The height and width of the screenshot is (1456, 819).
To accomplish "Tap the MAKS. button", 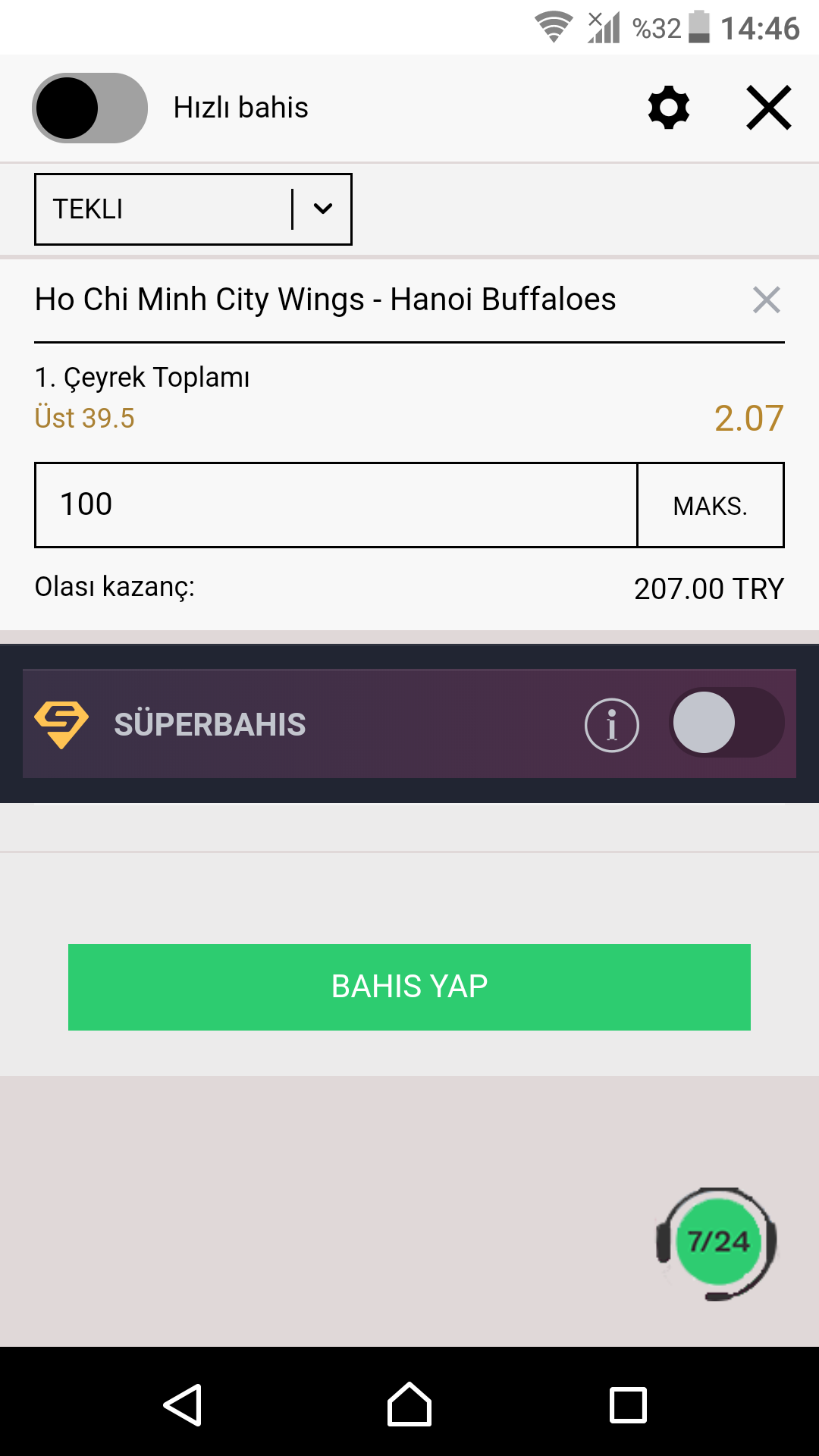I will click(711, 505).
